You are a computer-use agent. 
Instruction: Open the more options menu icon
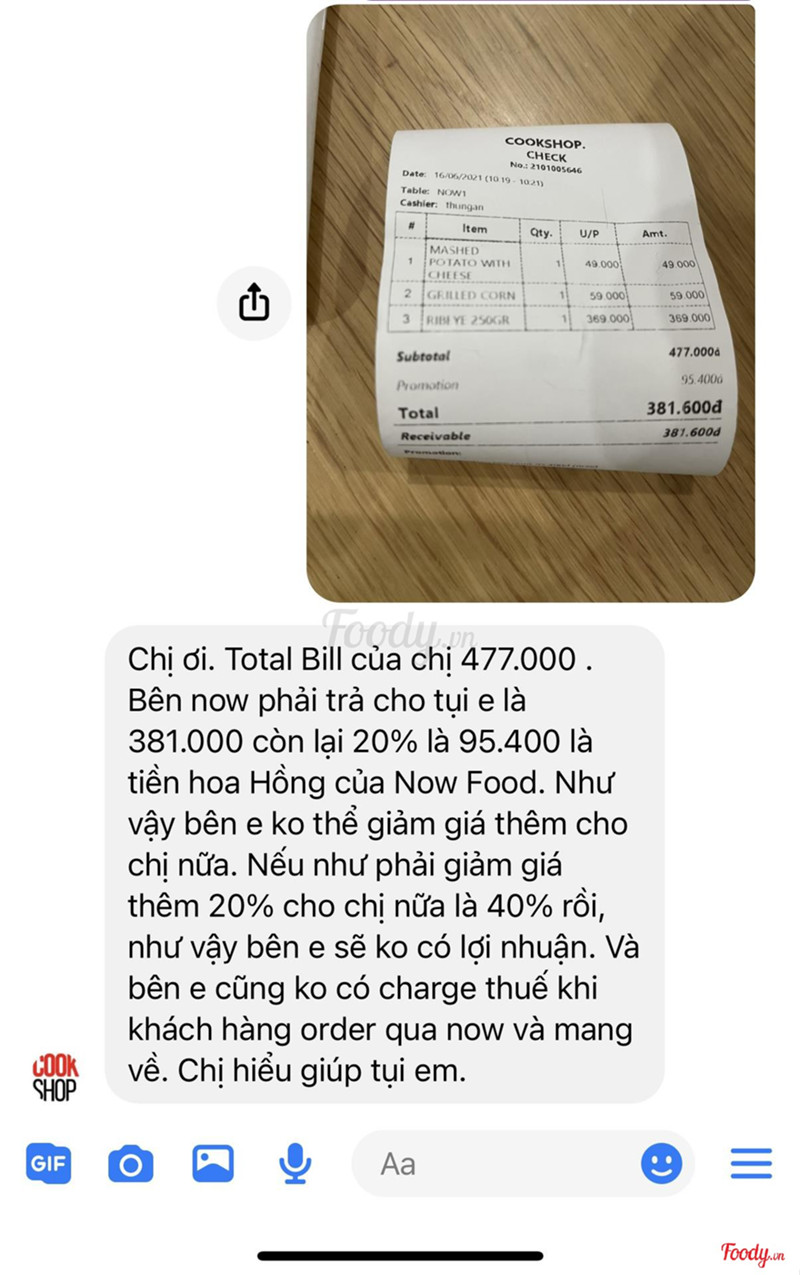[x=751, y=1163]
